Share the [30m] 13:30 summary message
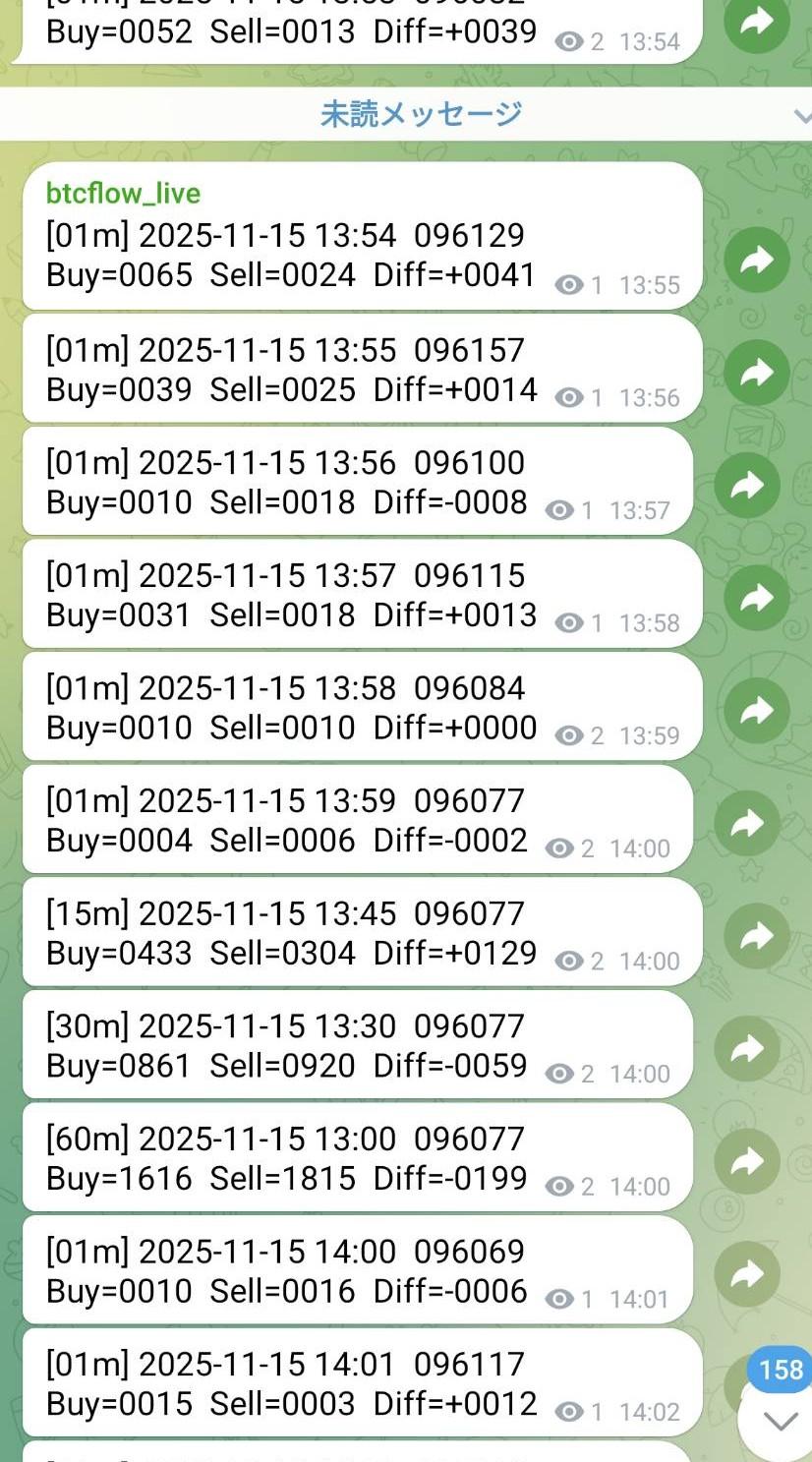Viewport: 812px width, 1462px height. click(x=747, y=1048)
